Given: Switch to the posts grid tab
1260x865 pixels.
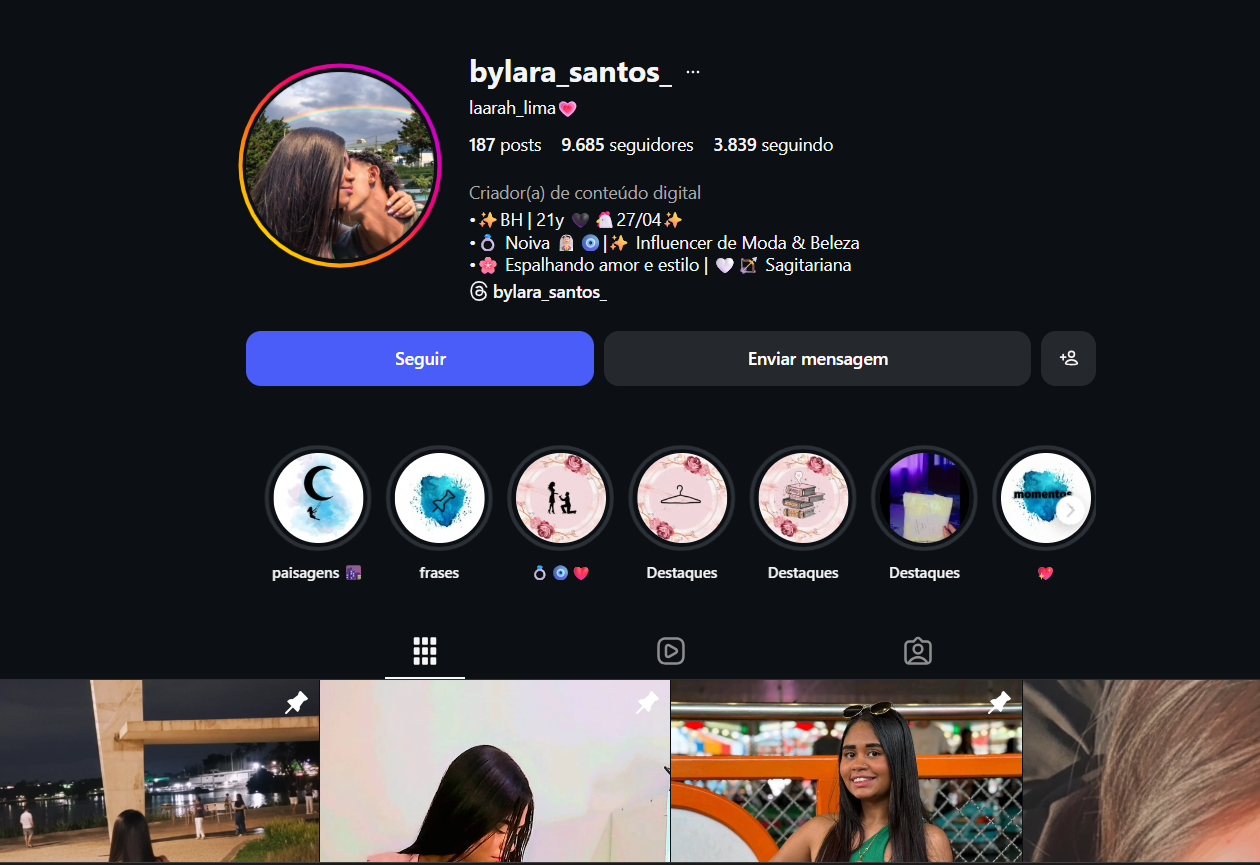Looking at the screenshot, I should [x=425, y=651].
